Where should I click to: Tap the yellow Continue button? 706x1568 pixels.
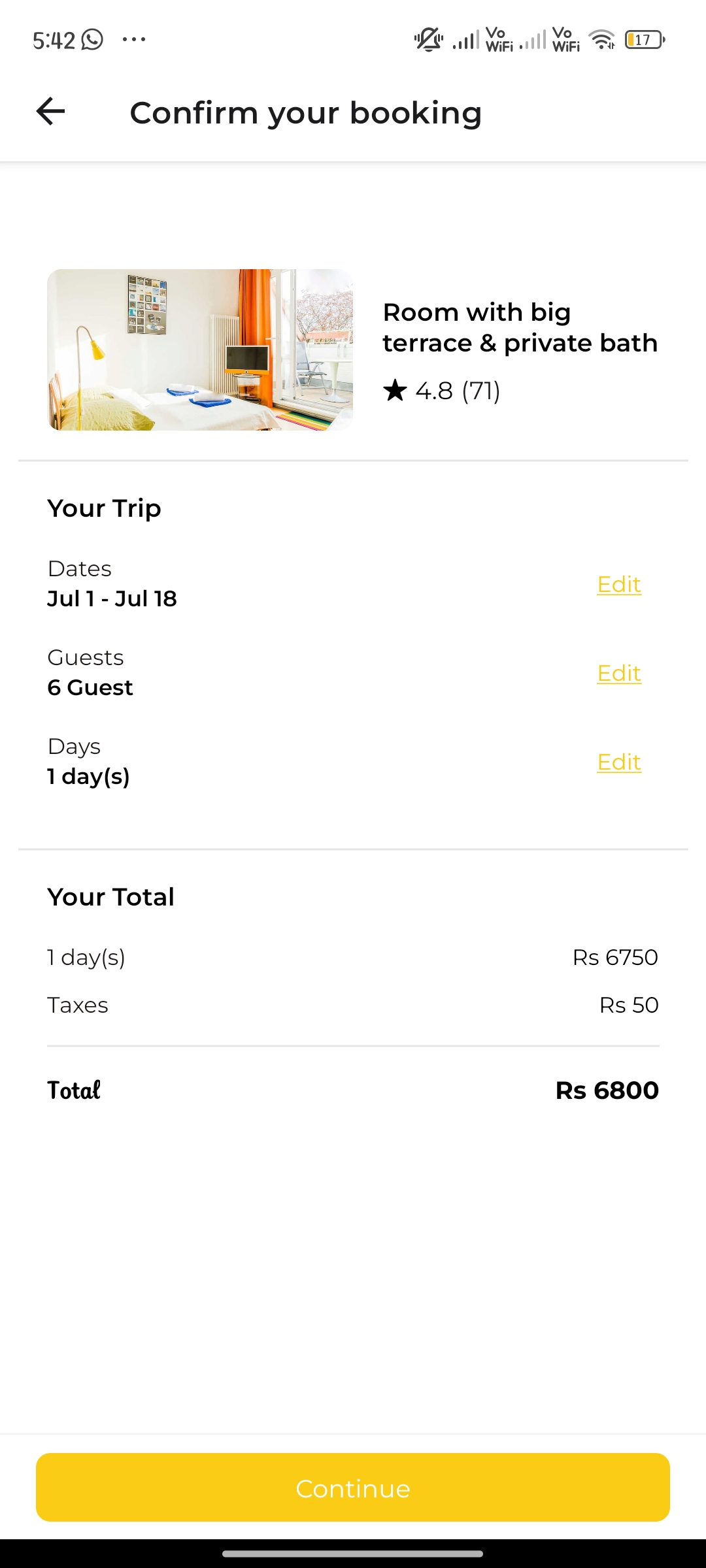point(353,1488)
